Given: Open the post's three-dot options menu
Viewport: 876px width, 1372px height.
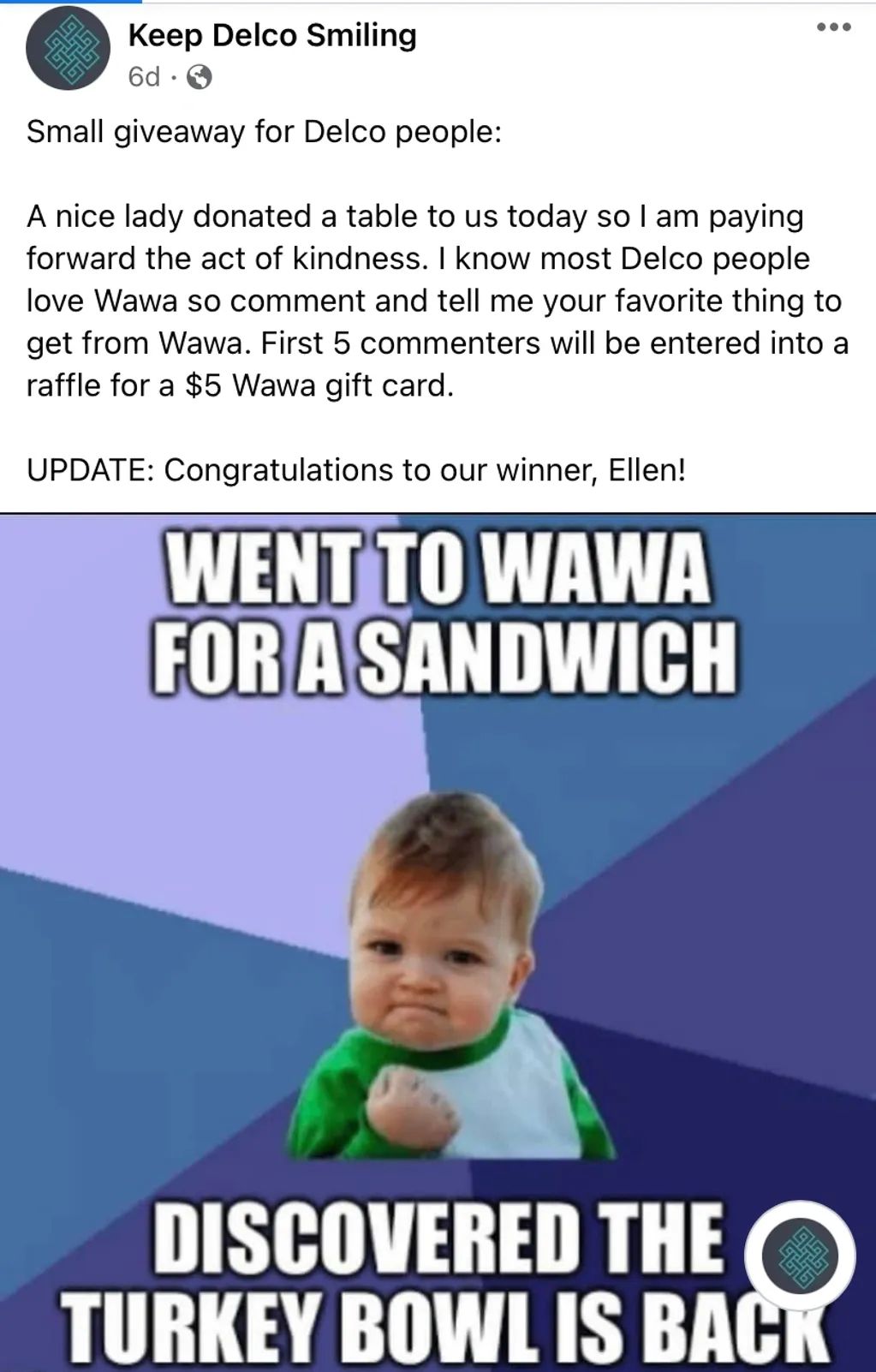Looking at the screenshot, I should 833,27.
